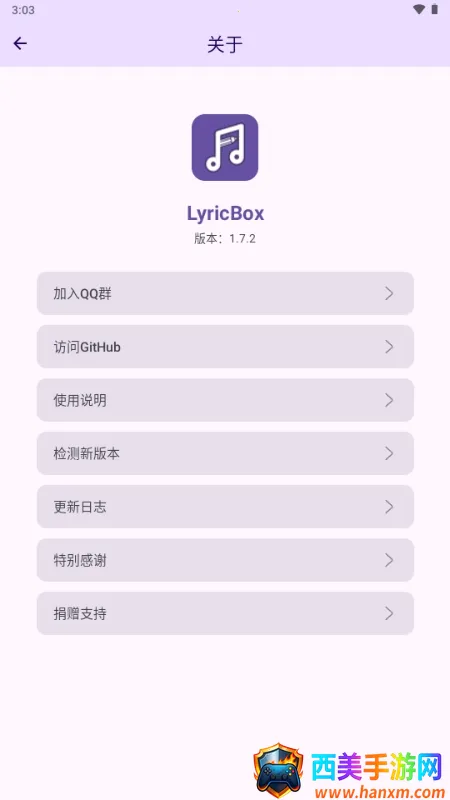
Task: Open 访问GitHub
Action: pos(225,347)
